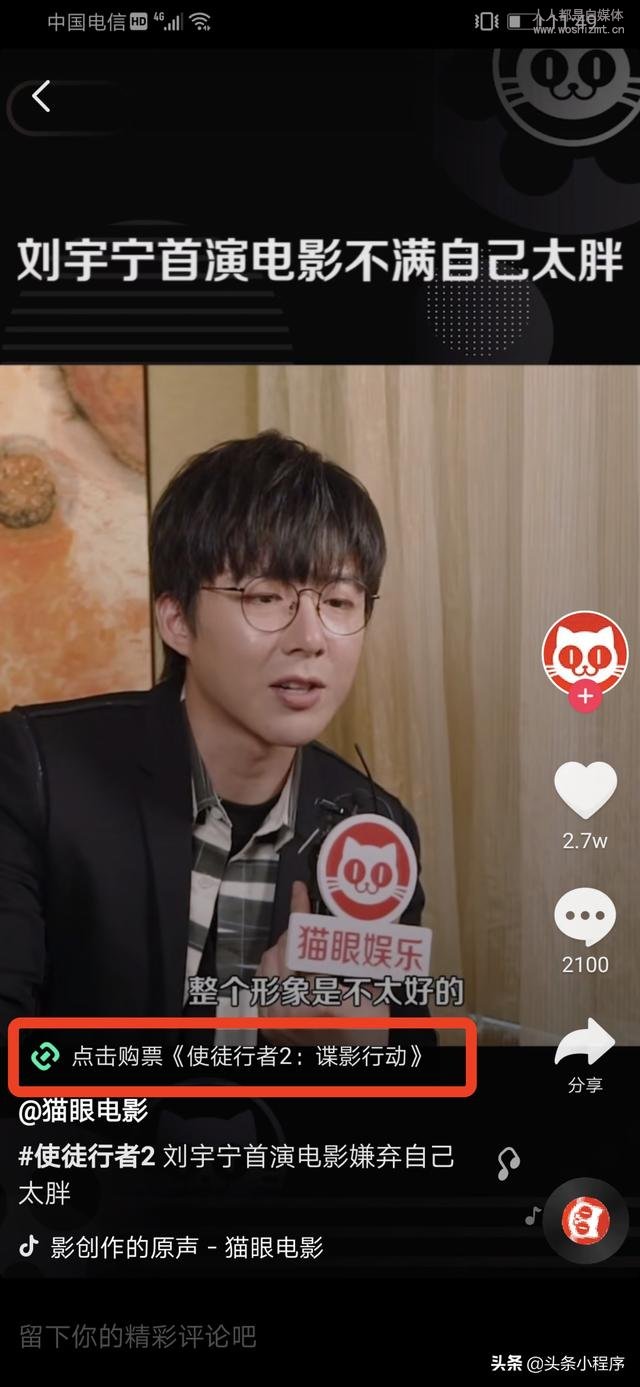
Task: Open the @猫眼电影 account name
Action: pyautogui.click(x=83, y=1110)
